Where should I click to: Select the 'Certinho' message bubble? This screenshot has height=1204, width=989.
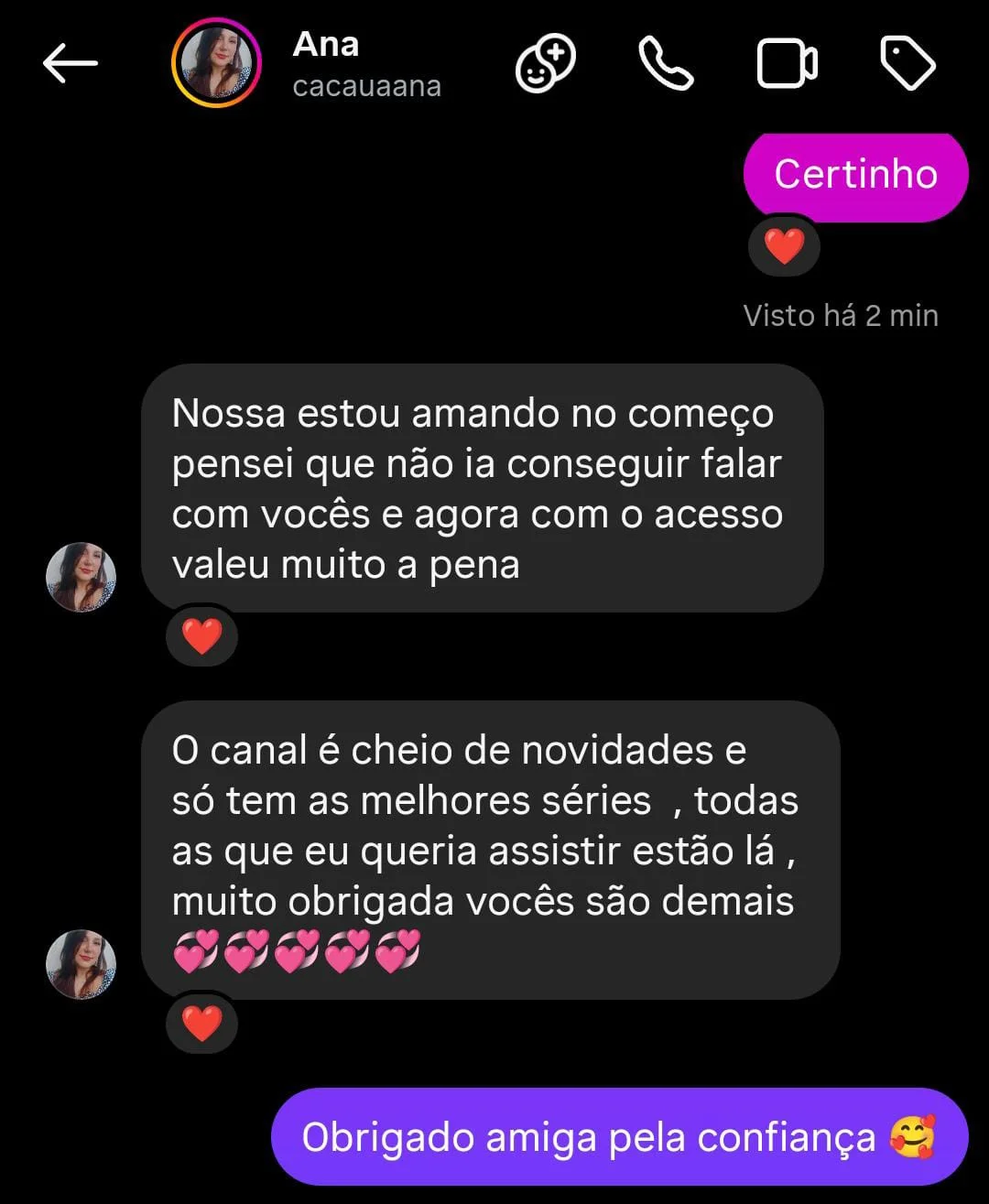[x=856, y=174]
